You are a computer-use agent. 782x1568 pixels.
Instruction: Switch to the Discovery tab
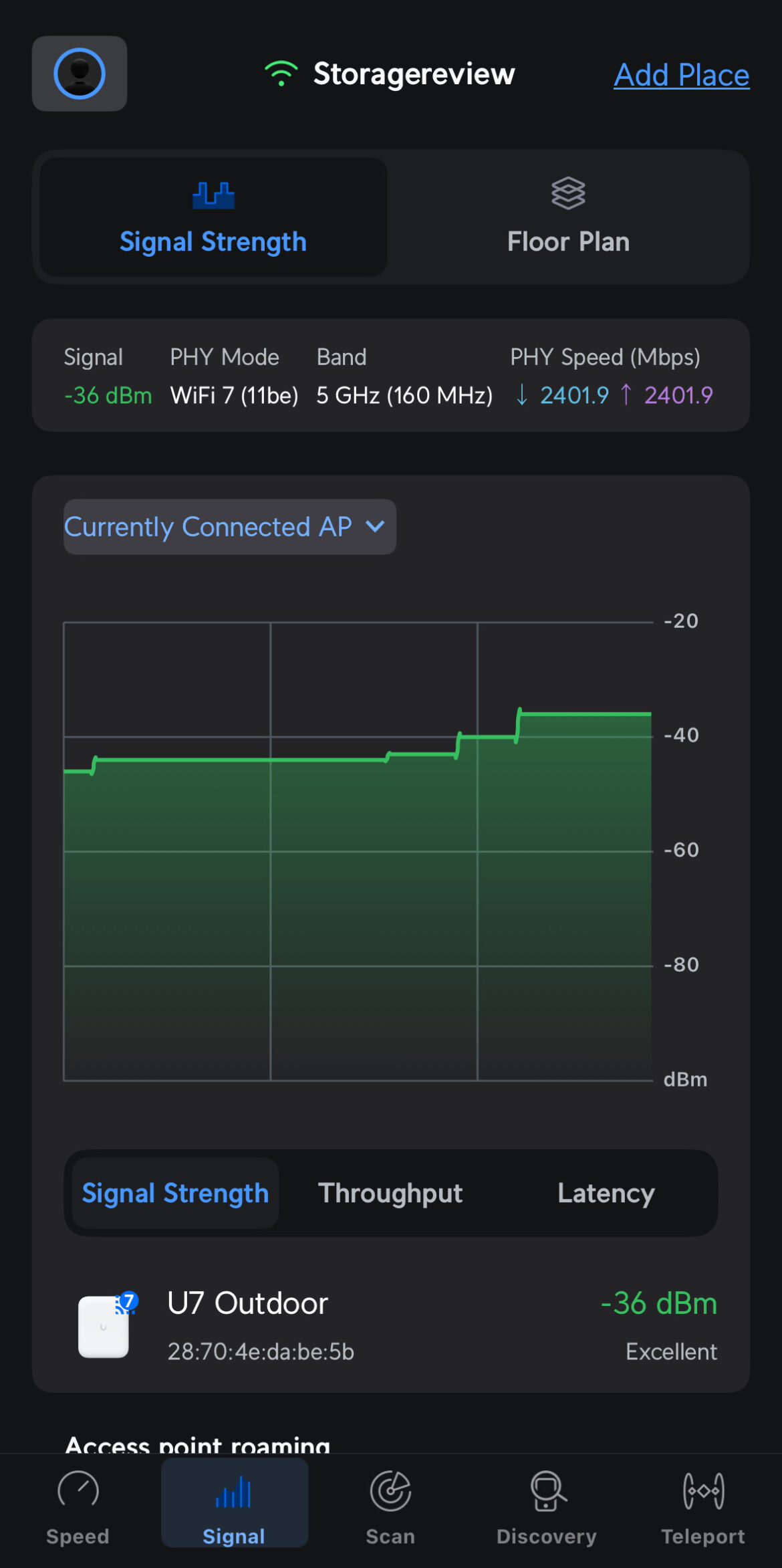pyautogui.click(x=547, y=1508)
